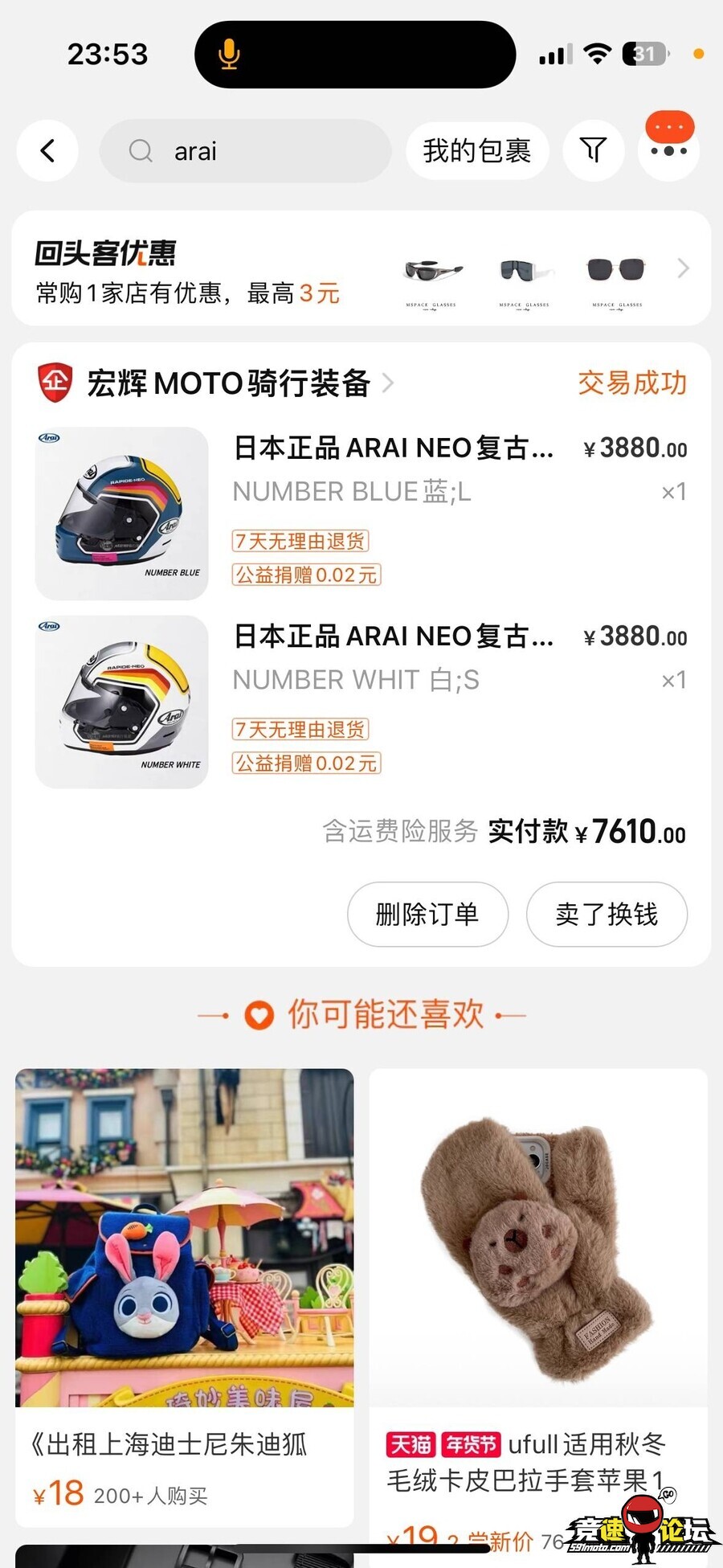
Task: Tap the back arrow to exit order page
Action: pyautogui.click(x=47, y=151)
